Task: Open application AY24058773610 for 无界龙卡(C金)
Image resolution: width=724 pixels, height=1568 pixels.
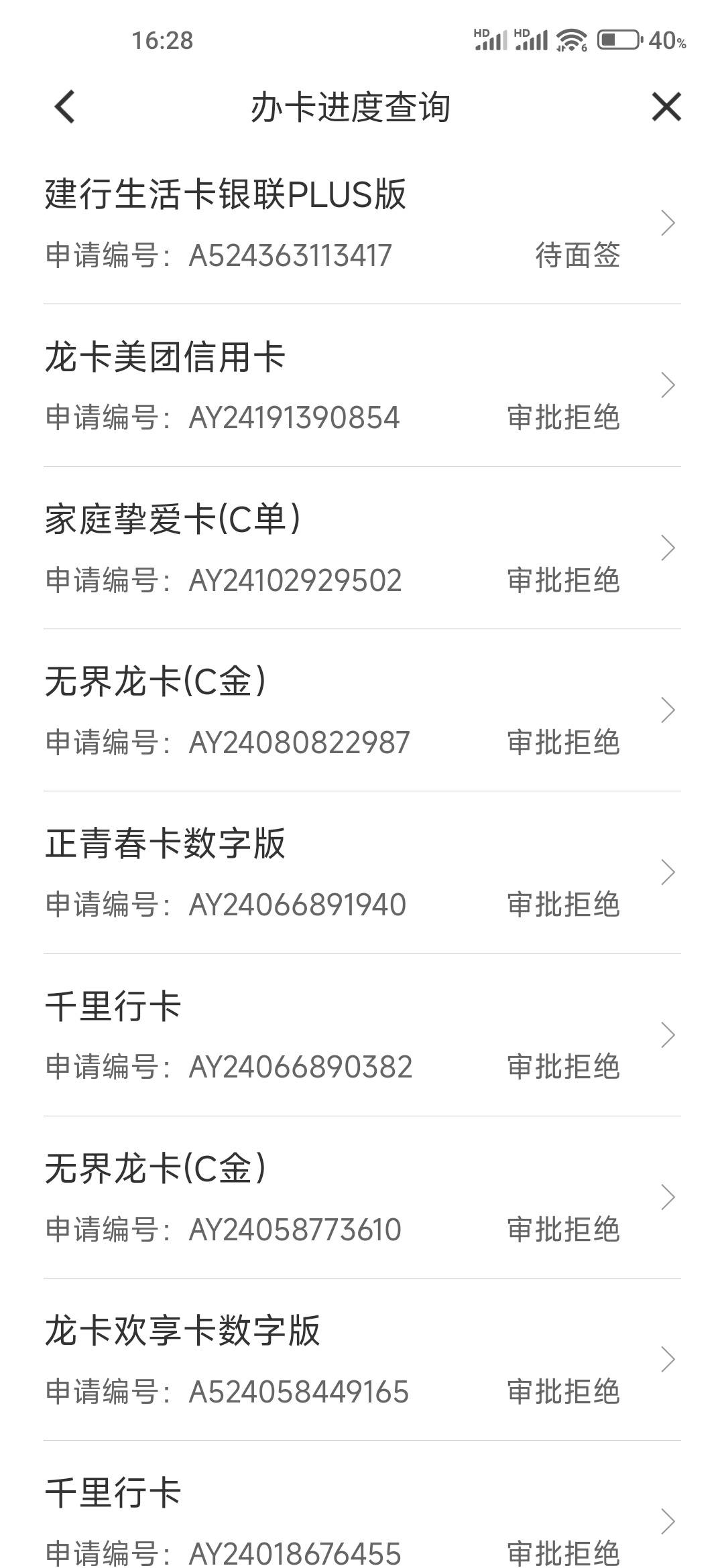Action: 362,1197
